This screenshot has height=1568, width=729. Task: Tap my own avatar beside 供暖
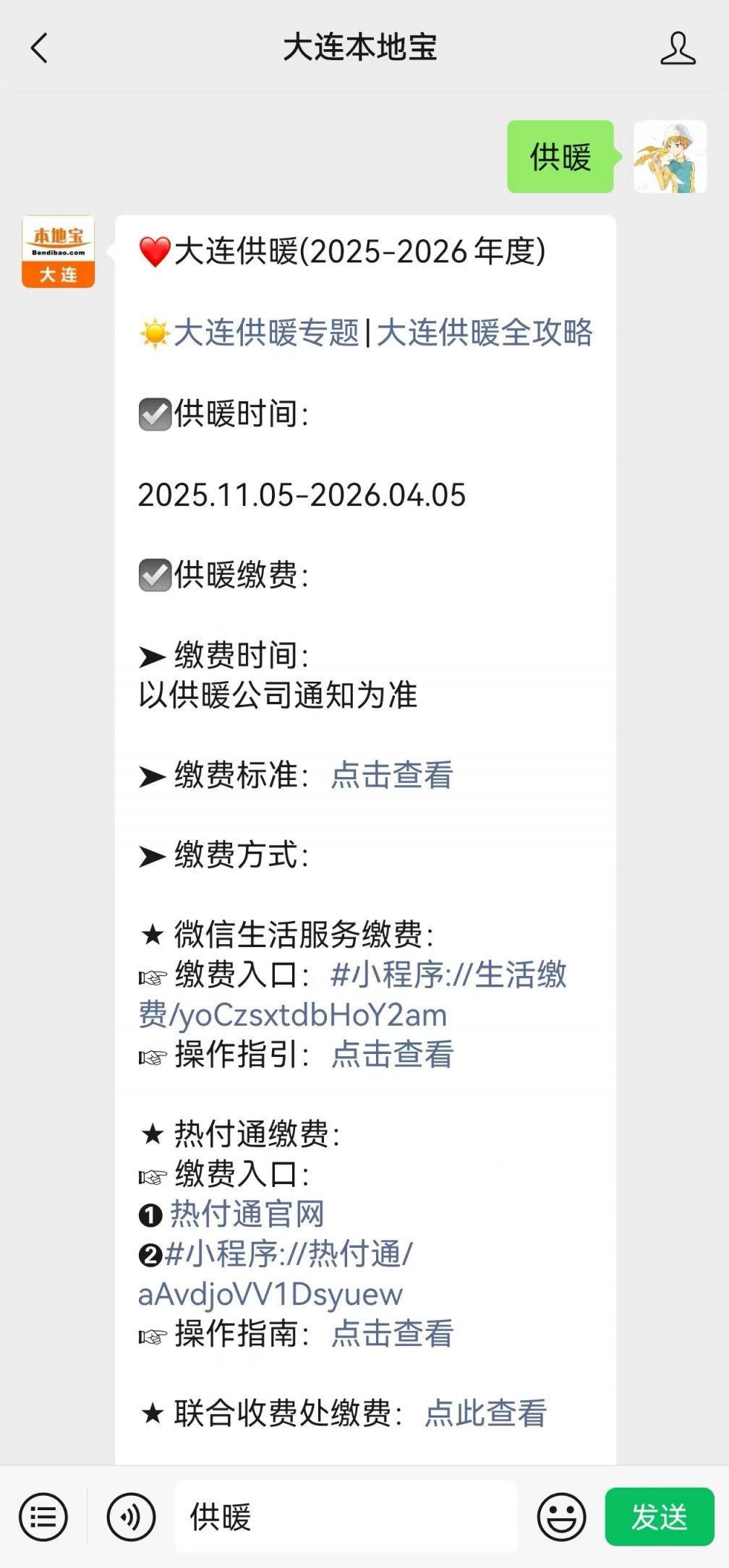coord(670,157)
